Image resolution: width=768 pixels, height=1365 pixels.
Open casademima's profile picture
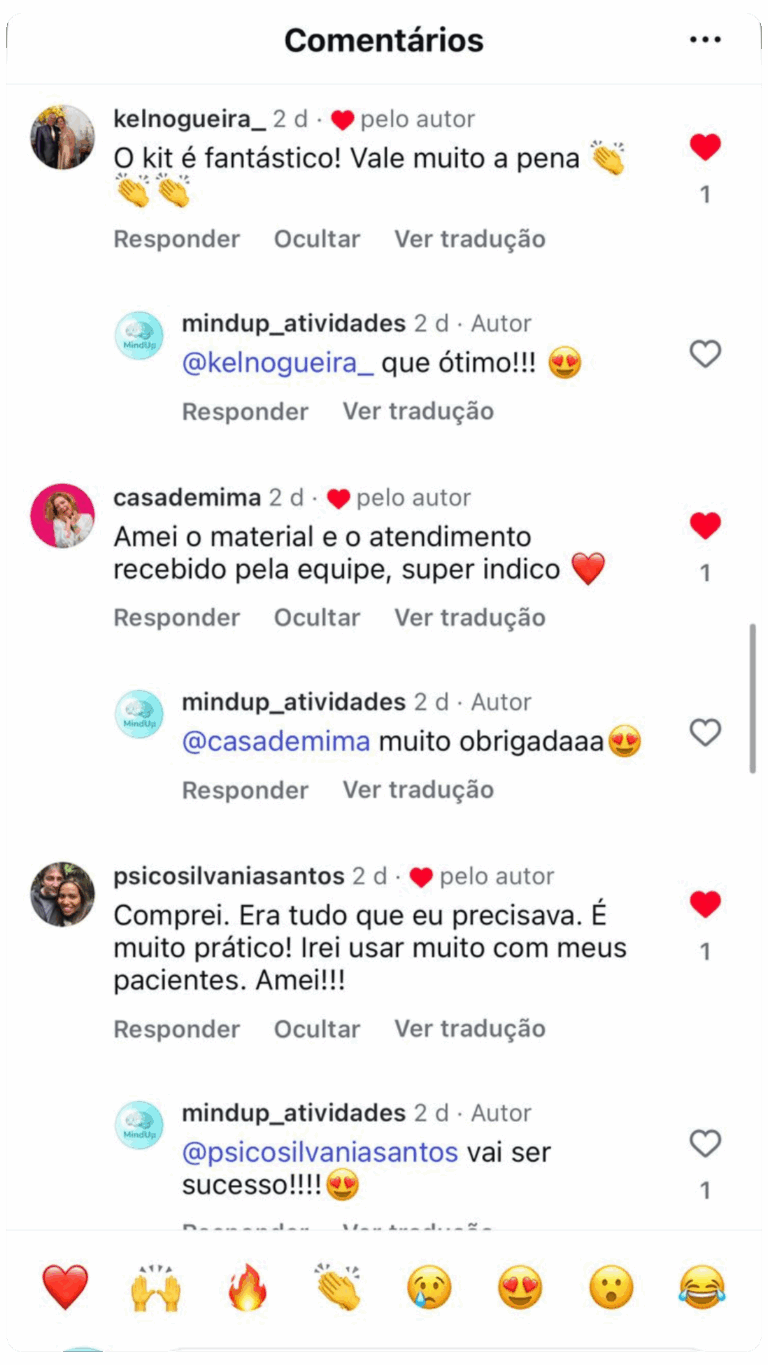pyautogui.click(x=62, y=516)
